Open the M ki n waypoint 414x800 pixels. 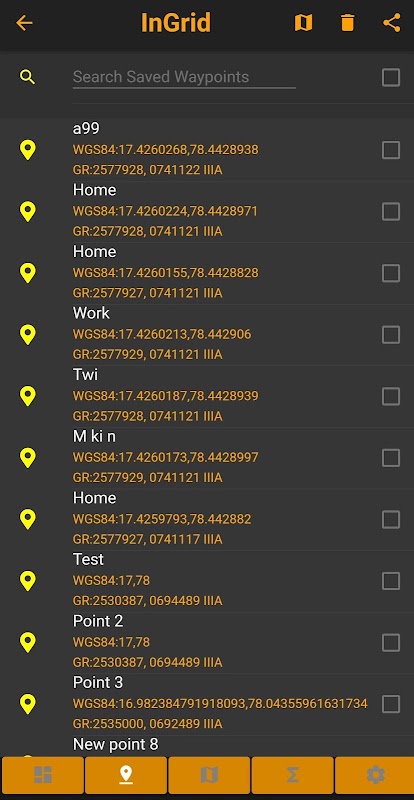207,458
